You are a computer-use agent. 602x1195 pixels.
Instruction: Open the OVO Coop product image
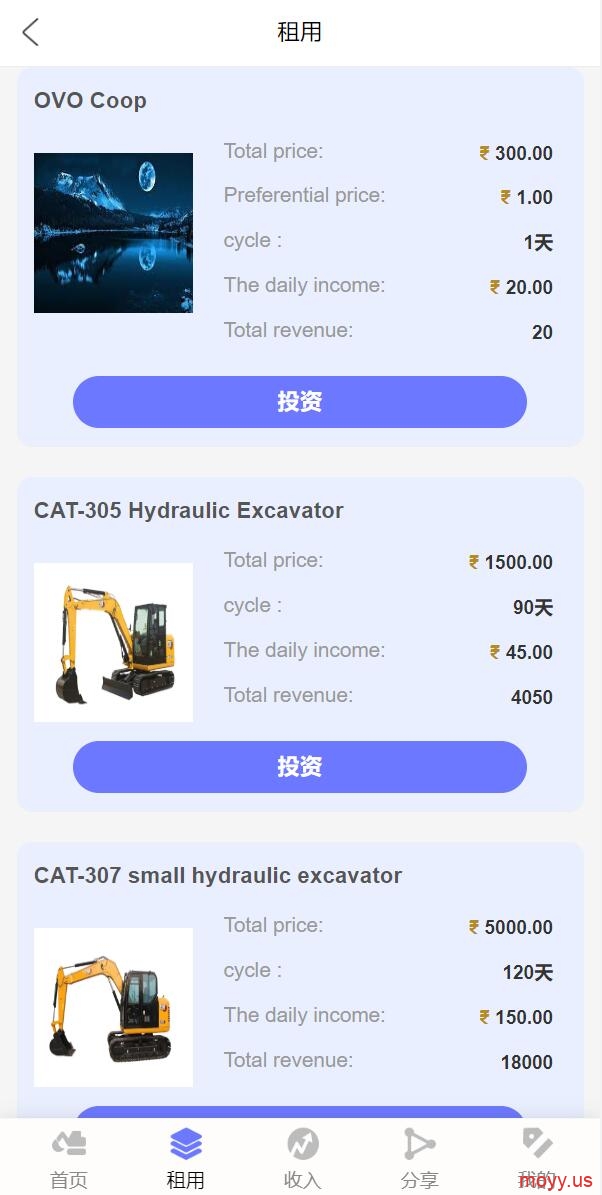point(114,233)
